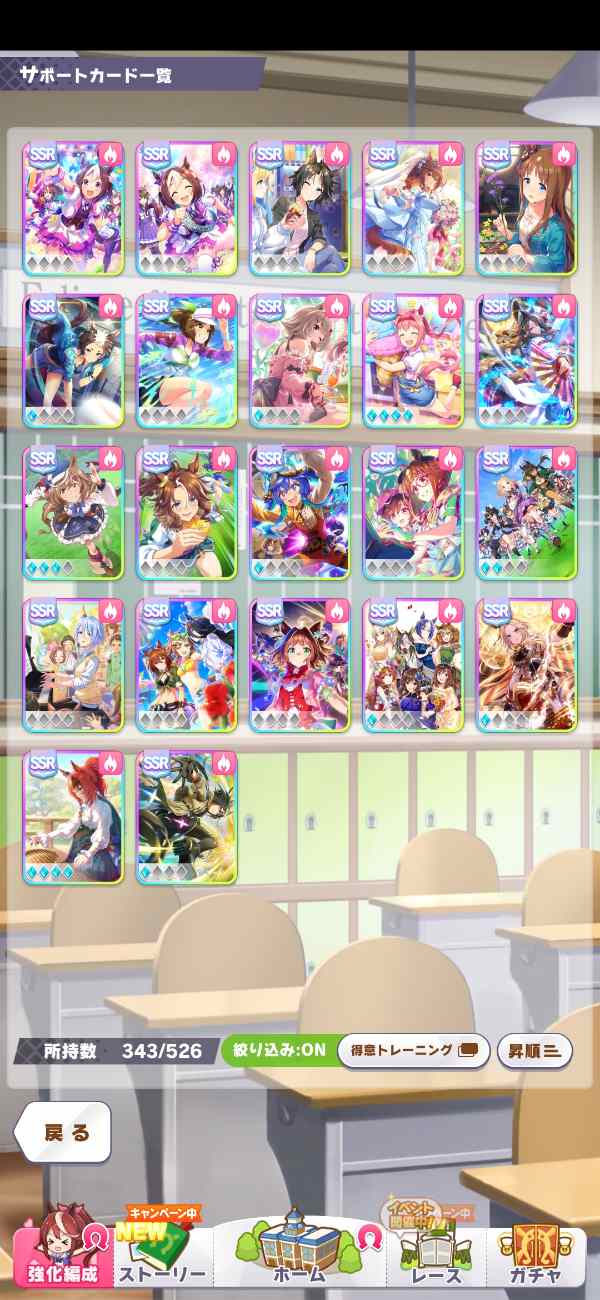
Task: Open the red-hooded green-eyed girl card
Action: click(x=300, y=665)
